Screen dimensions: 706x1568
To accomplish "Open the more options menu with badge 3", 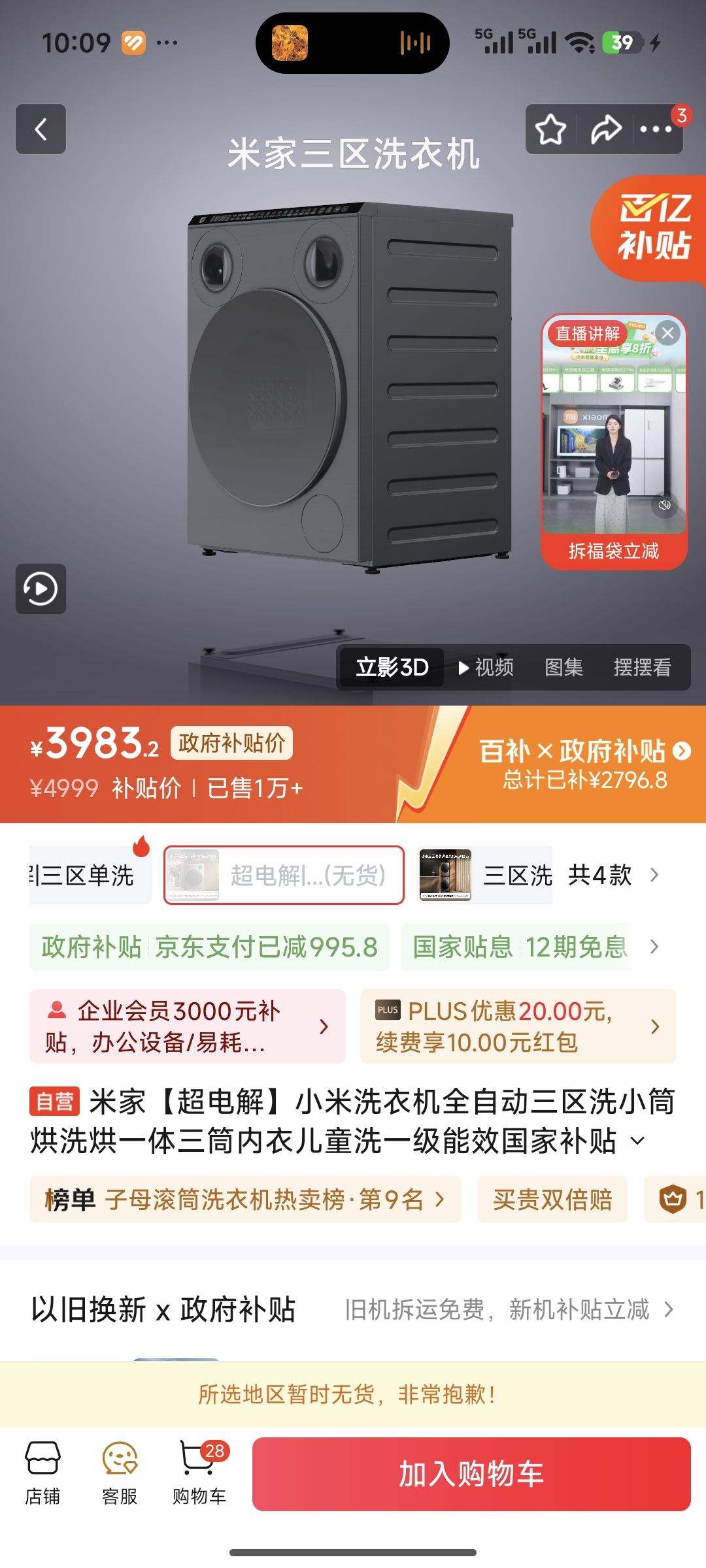I will pyautogui.click(x=654, y=128).
